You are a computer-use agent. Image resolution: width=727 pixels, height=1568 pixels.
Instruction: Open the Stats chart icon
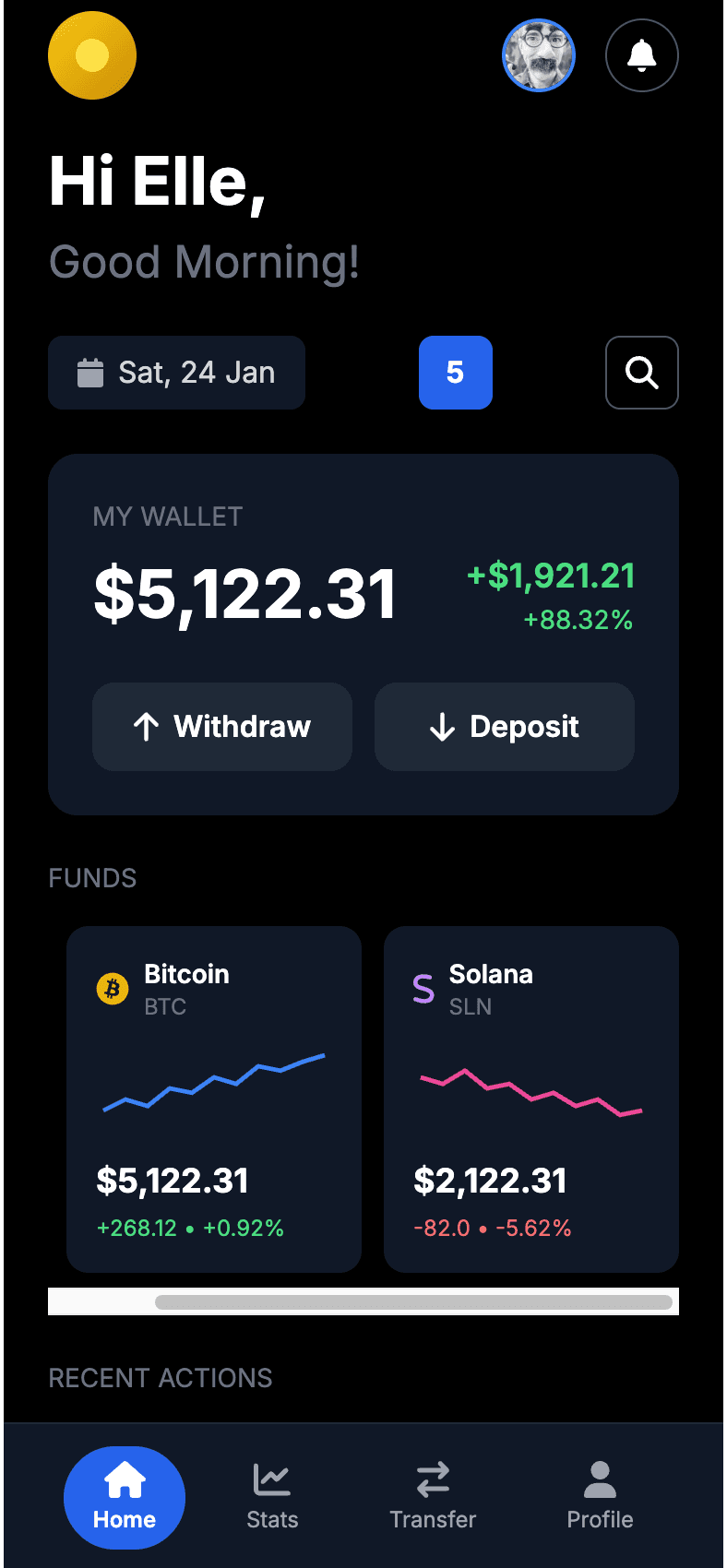pos(271,1479)
